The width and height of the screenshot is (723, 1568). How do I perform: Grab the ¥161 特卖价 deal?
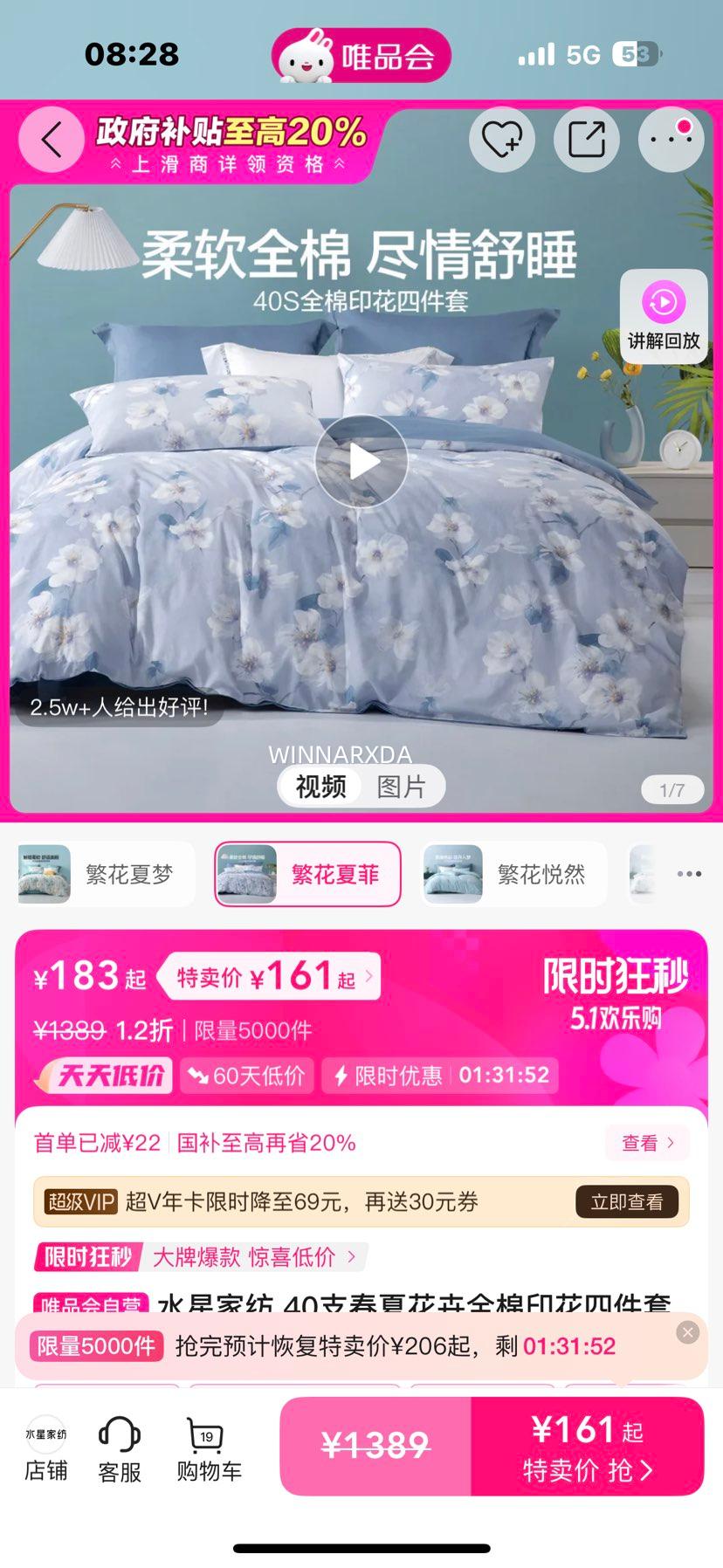[587, 1447]
